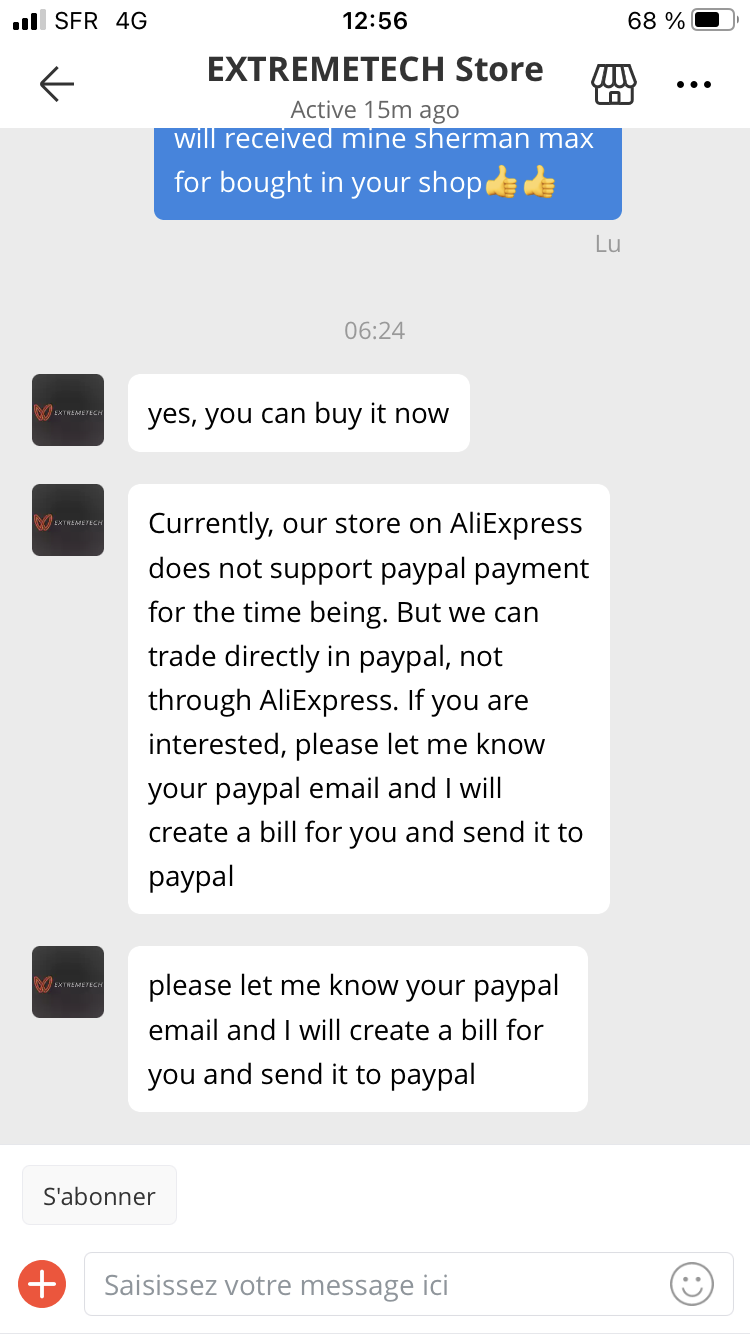Open the EXTREMETECH store shop icon
The height and width of the screenshot is (1334, 750).
(x=614, y=85)
